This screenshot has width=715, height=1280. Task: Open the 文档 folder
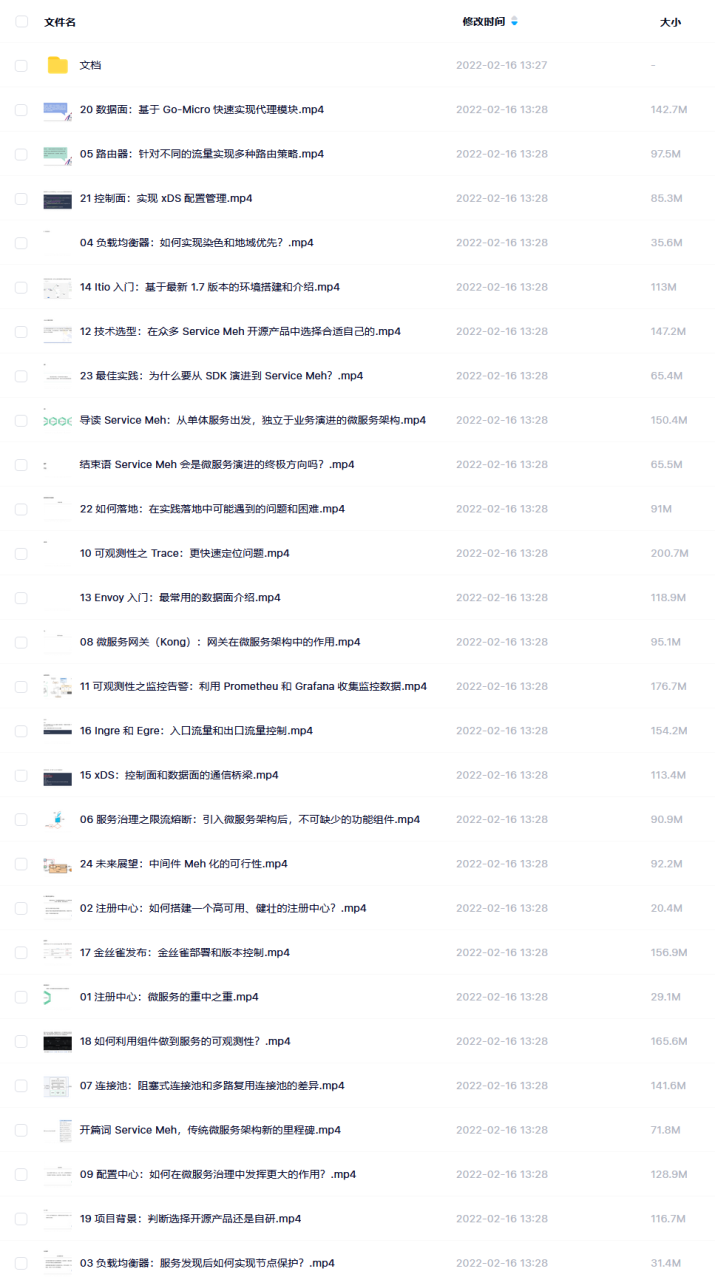pos(91,65)
